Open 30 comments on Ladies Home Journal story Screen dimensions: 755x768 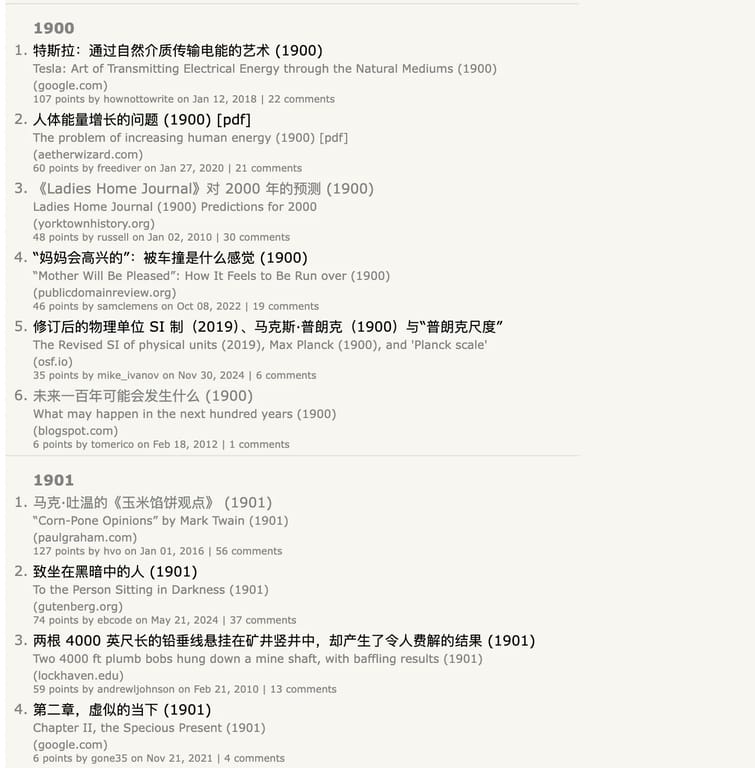coord(256,237)
